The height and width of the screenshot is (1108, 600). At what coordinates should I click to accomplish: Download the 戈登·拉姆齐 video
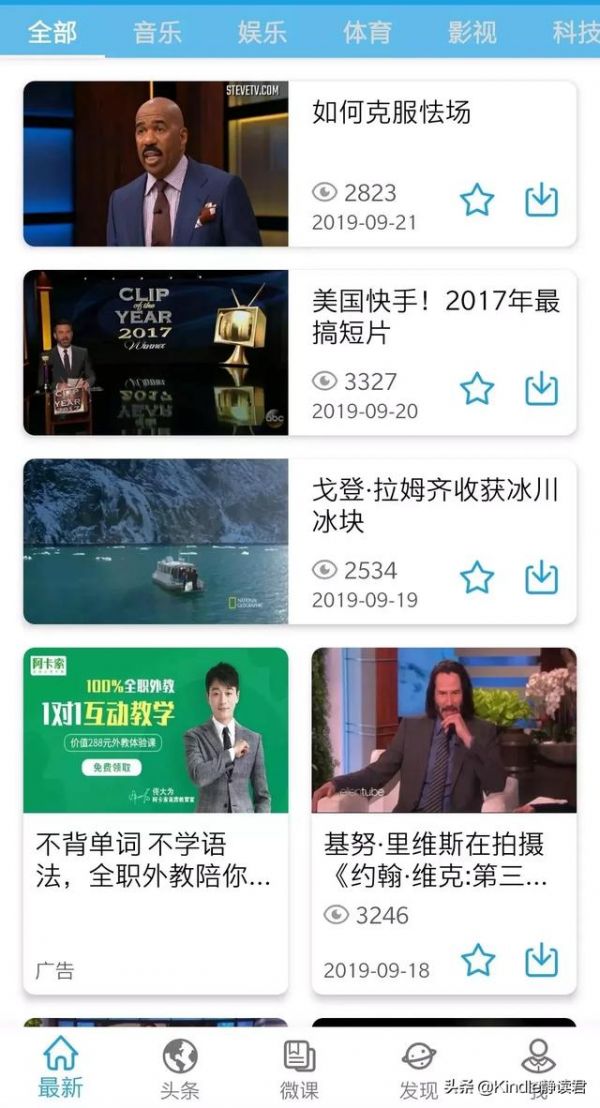point(541,578)
